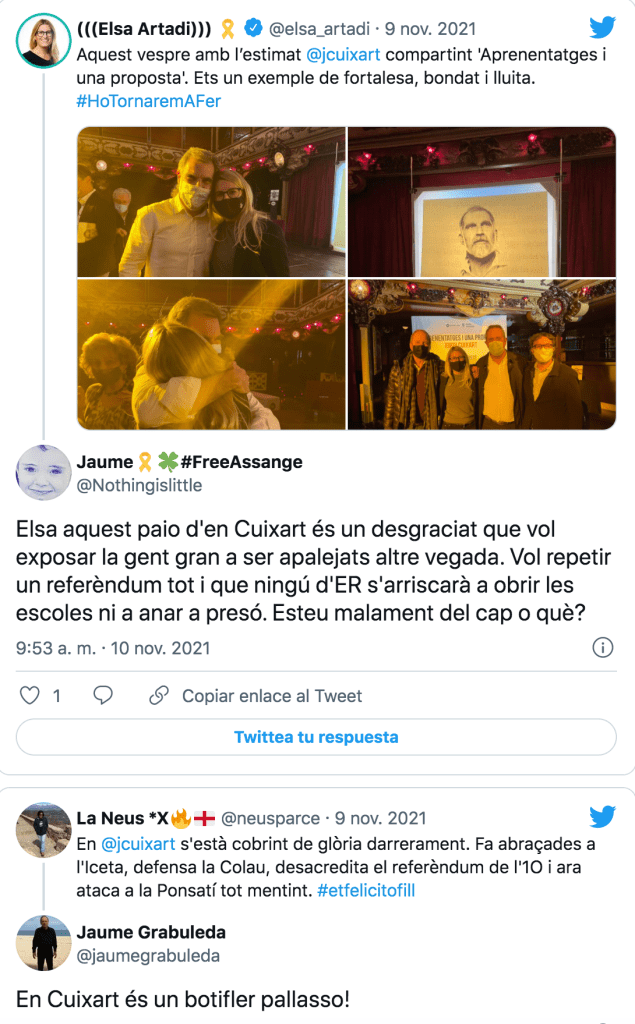Reply using the speech bubble icon
This screenshot has height=1024, width=635.
coord(103,695)
